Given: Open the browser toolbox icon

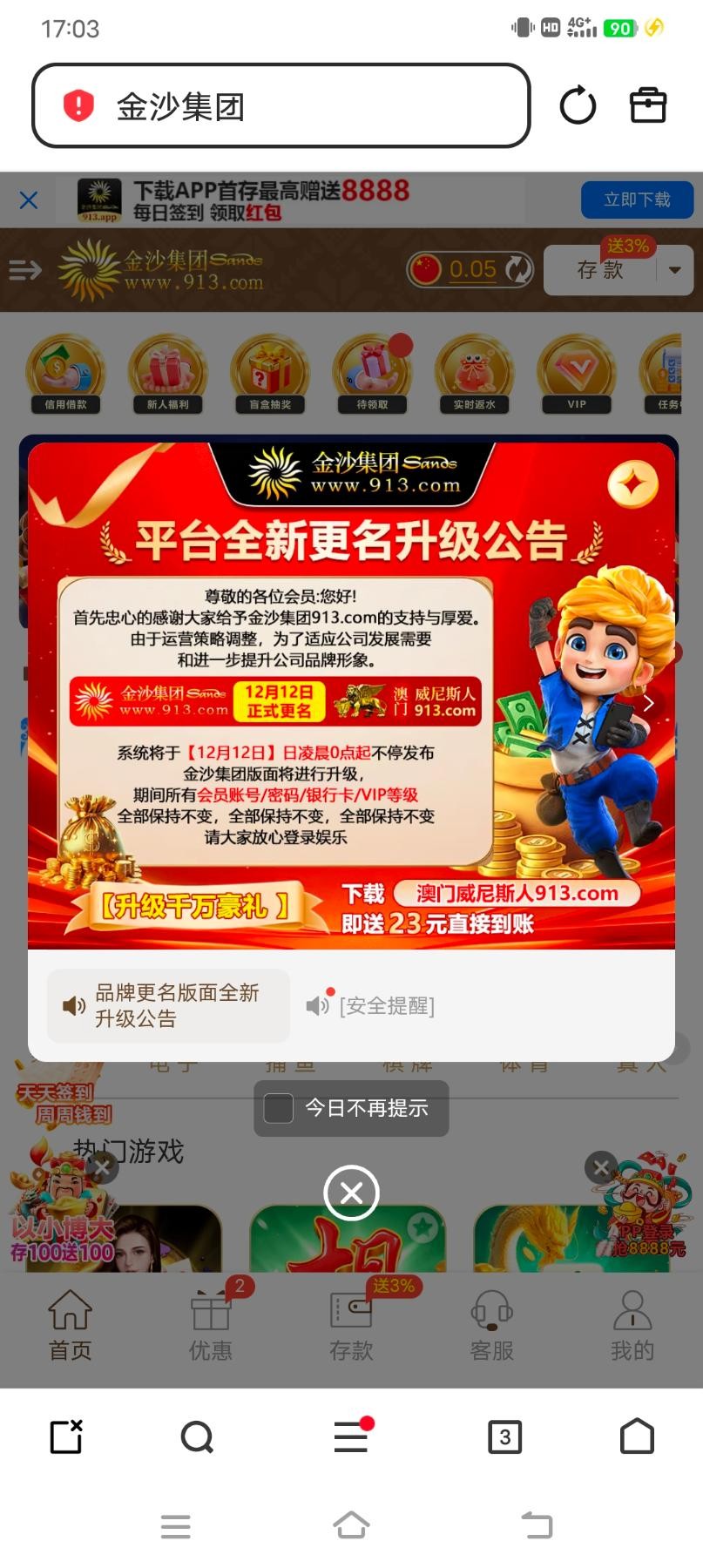Looking at the screenshot, I should coord(647,106).
